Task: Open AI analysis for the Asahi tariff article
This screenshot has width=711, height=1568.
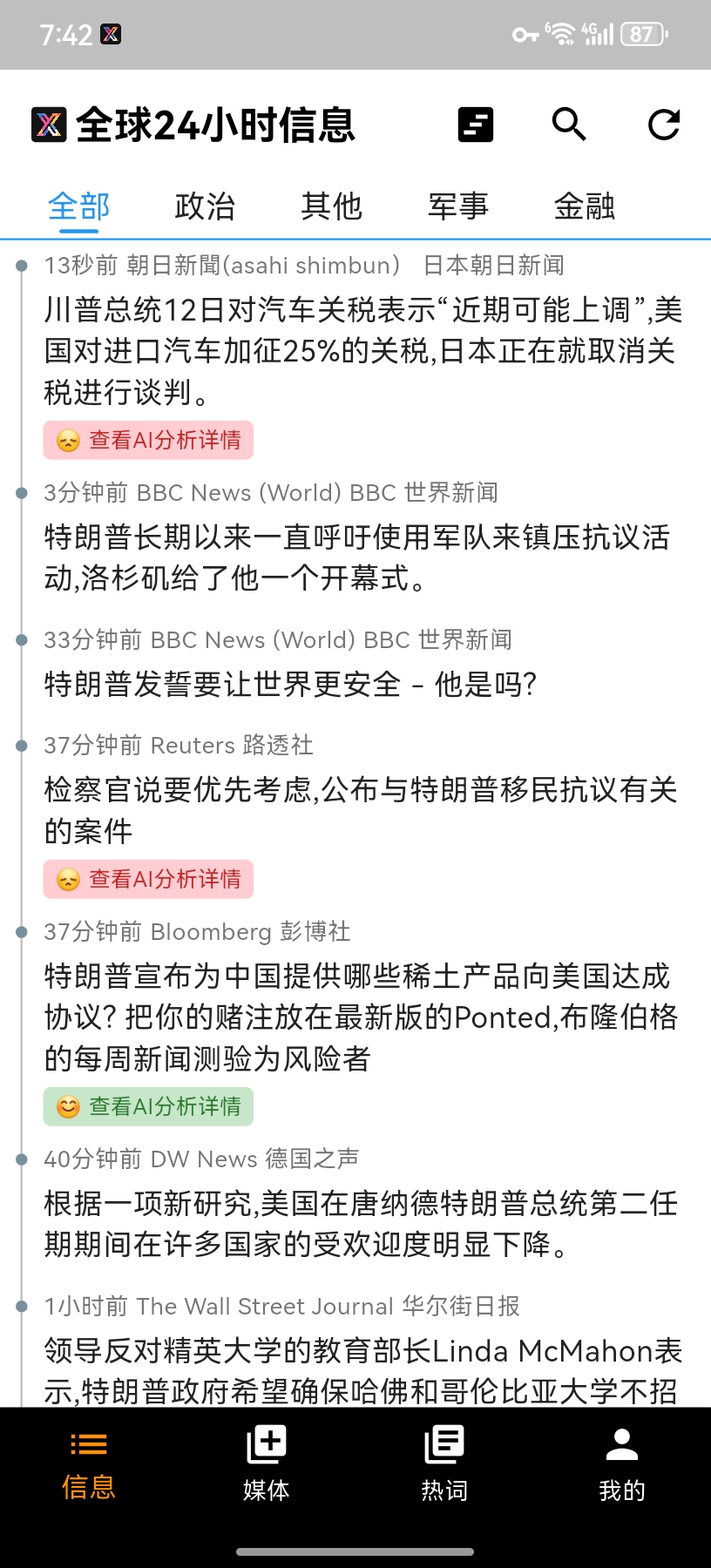Action: click(x=147, y=440)
